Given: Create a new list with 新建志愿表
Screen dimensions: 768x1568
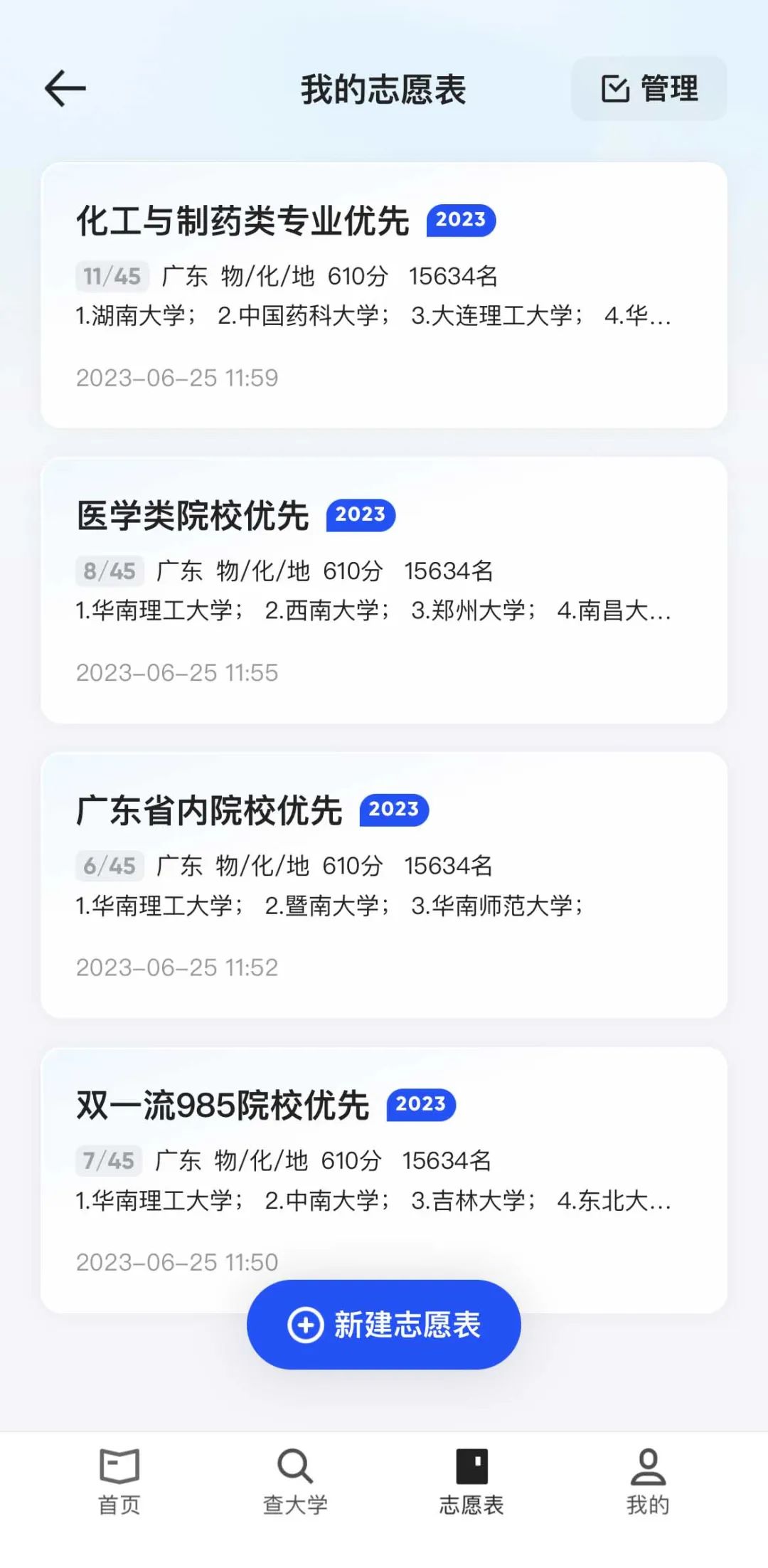Looking at the screenshot, I should (x=384, y=1325).
